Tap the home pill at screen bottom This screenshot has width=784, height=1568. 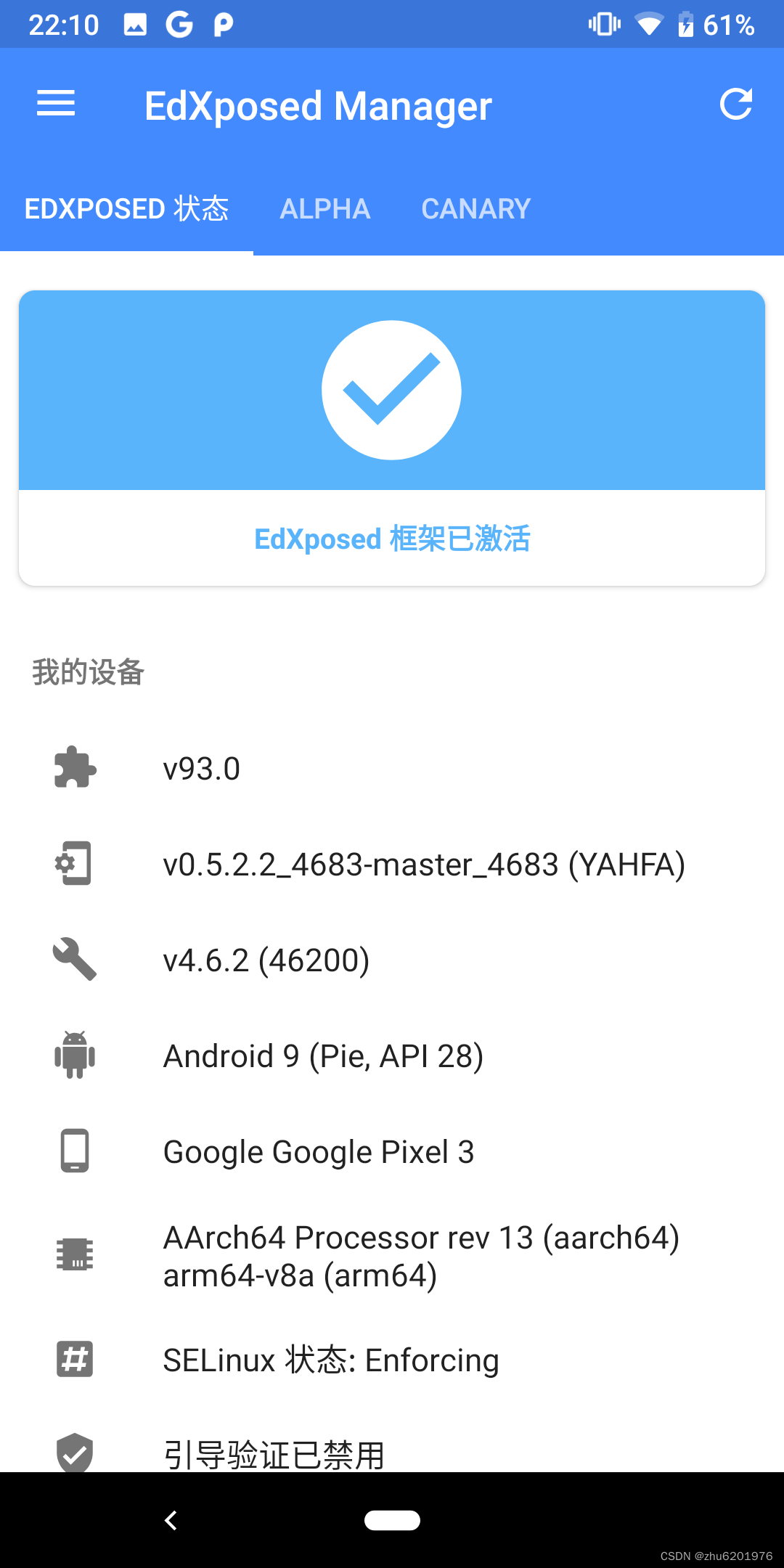click(392, 1520)
